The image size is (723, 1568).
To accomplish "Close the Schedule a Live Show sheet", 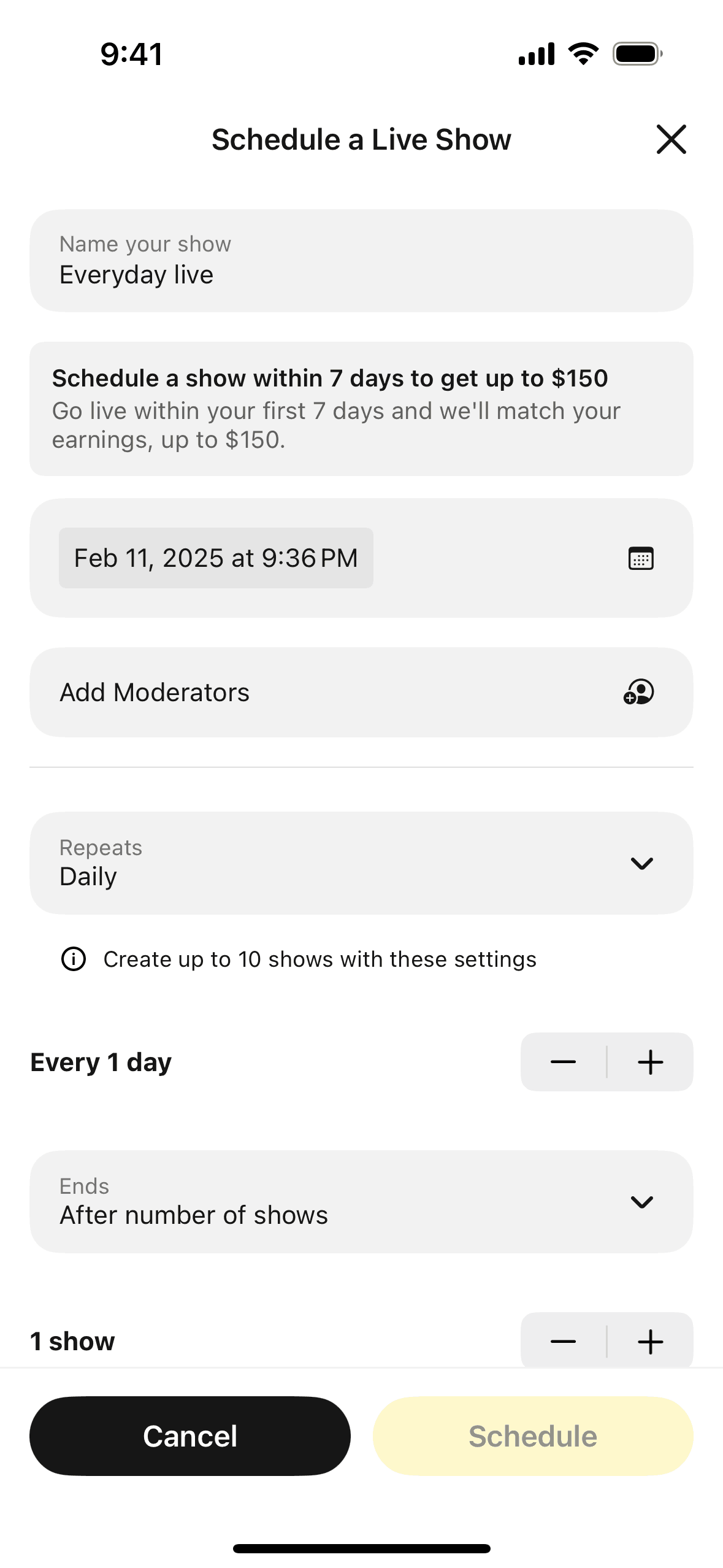I will [x=671, y=139].
